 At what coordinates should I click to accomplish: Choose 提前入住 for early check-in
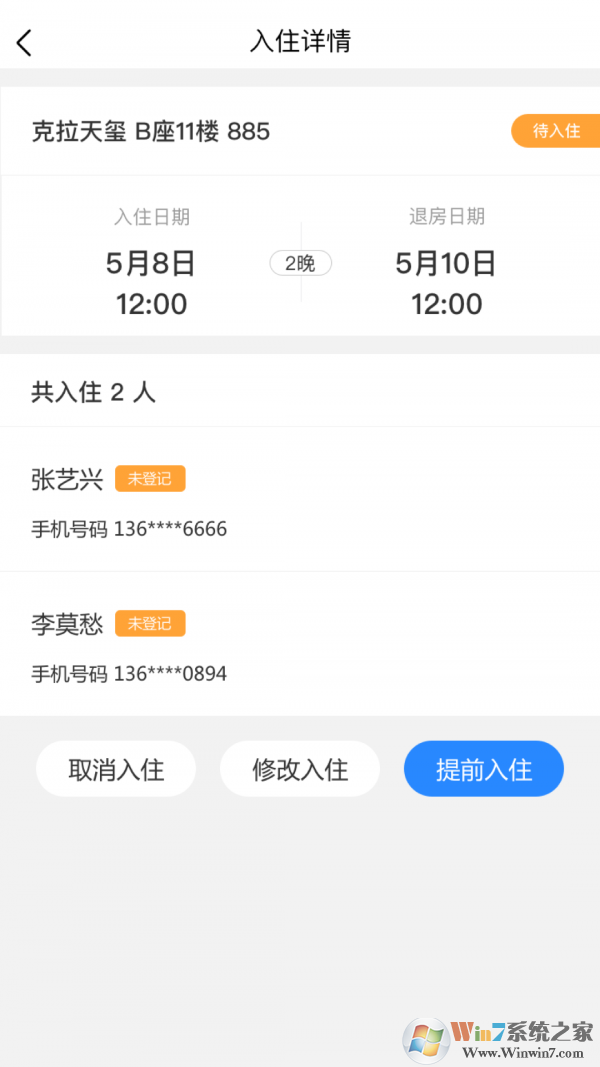click(484, 769)
